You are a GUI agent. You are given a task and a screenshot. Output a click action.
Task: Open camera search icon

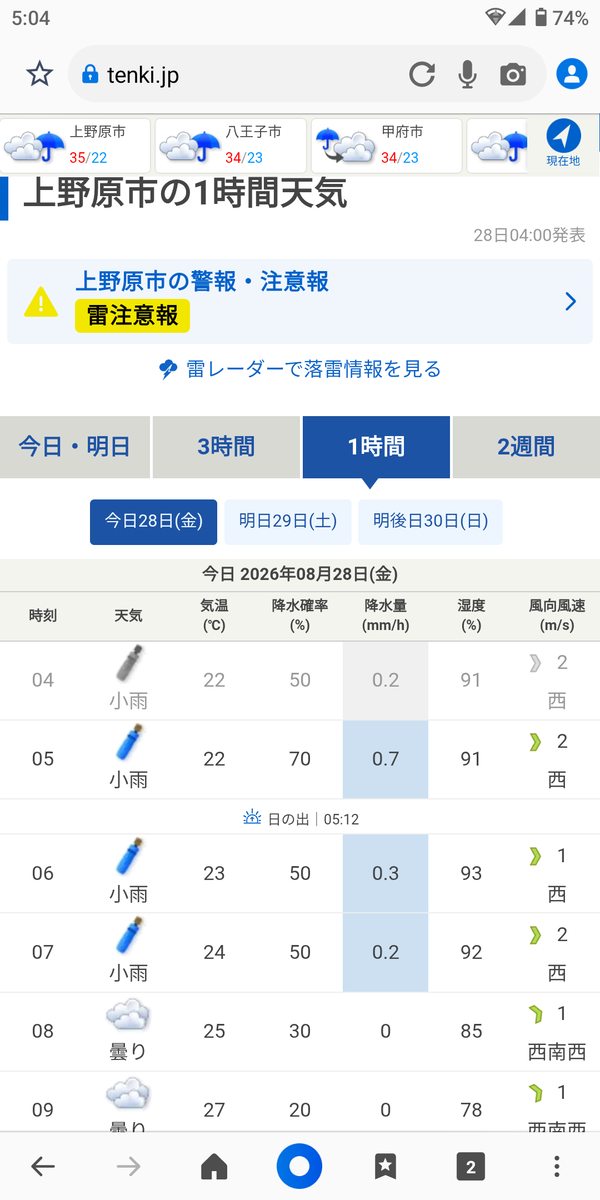[513, 74]
